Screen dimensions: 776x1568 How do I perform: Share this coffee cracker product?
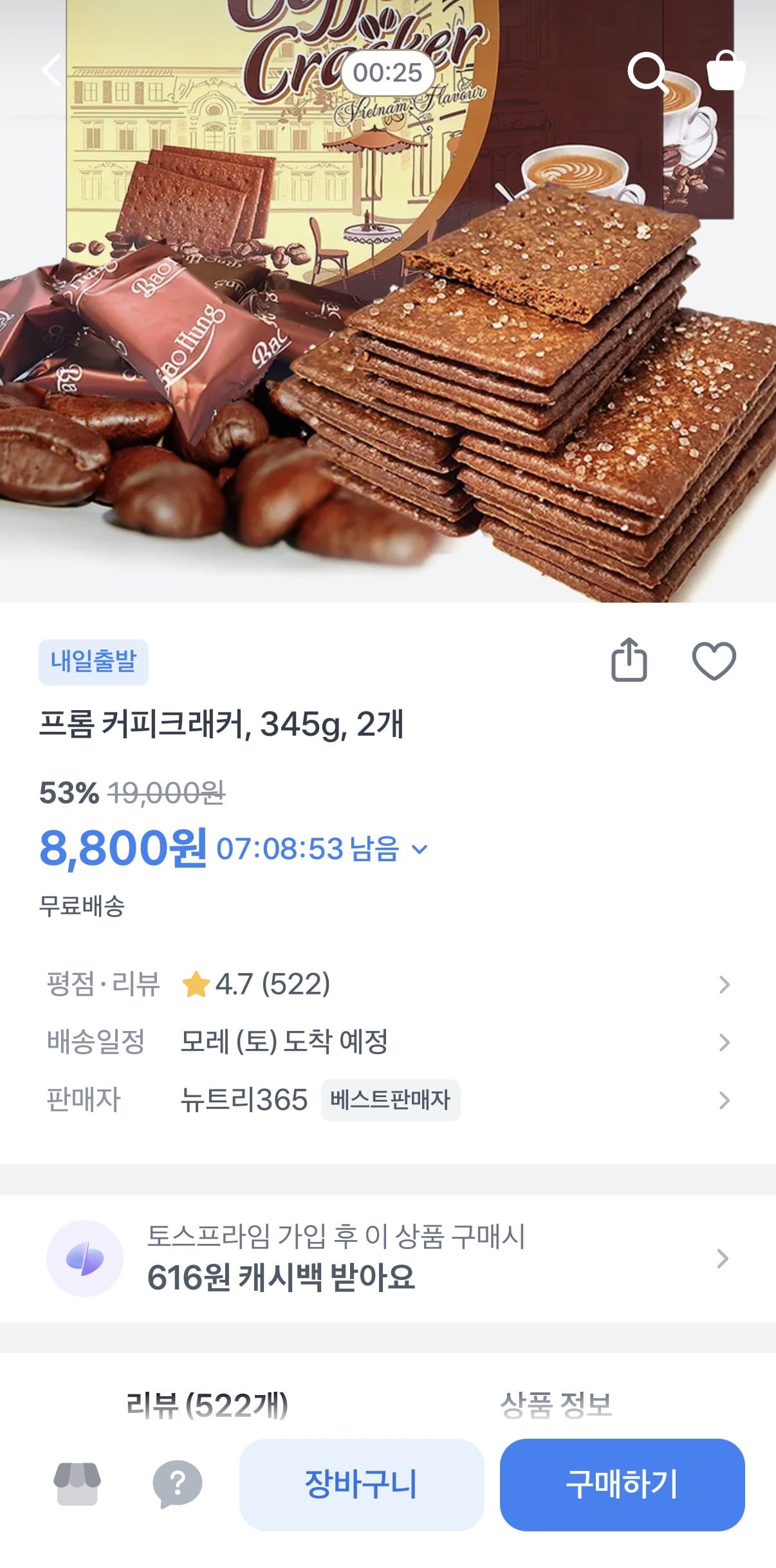[x=629, y=660]
